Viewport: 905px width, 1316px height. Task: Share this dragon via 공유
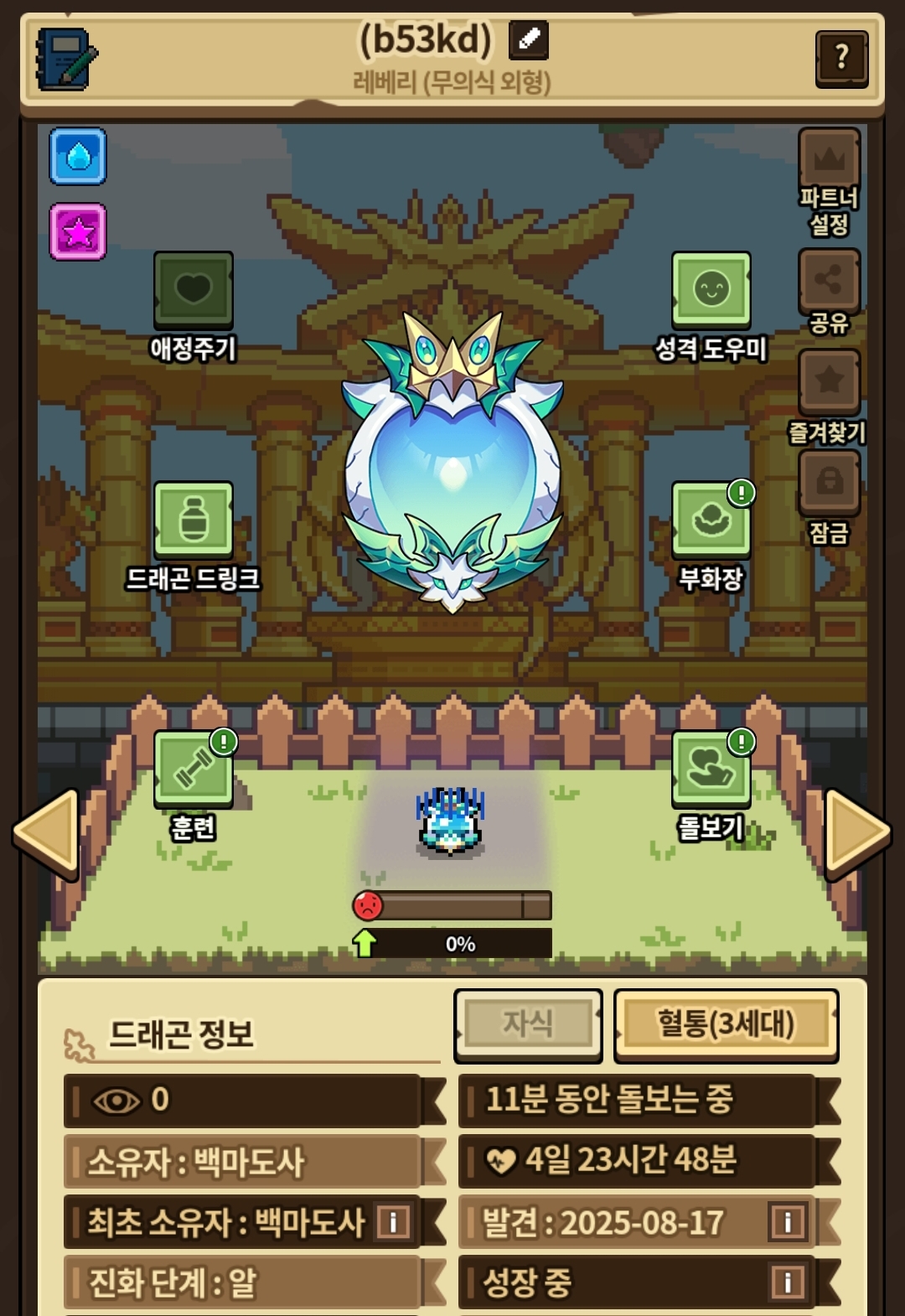[829, 292]
